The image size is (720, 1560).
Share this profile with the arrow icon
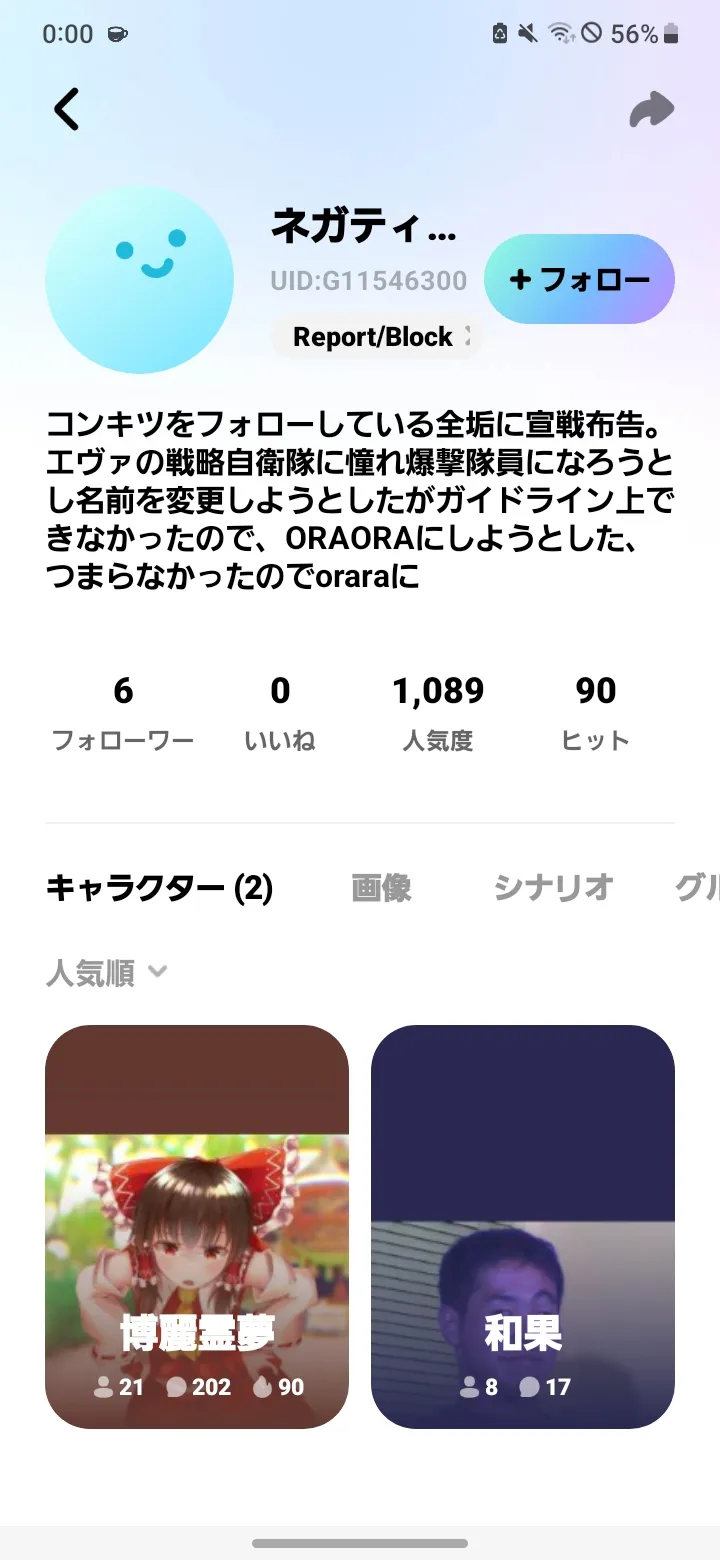pyautogui.click(x=652, y=110)
